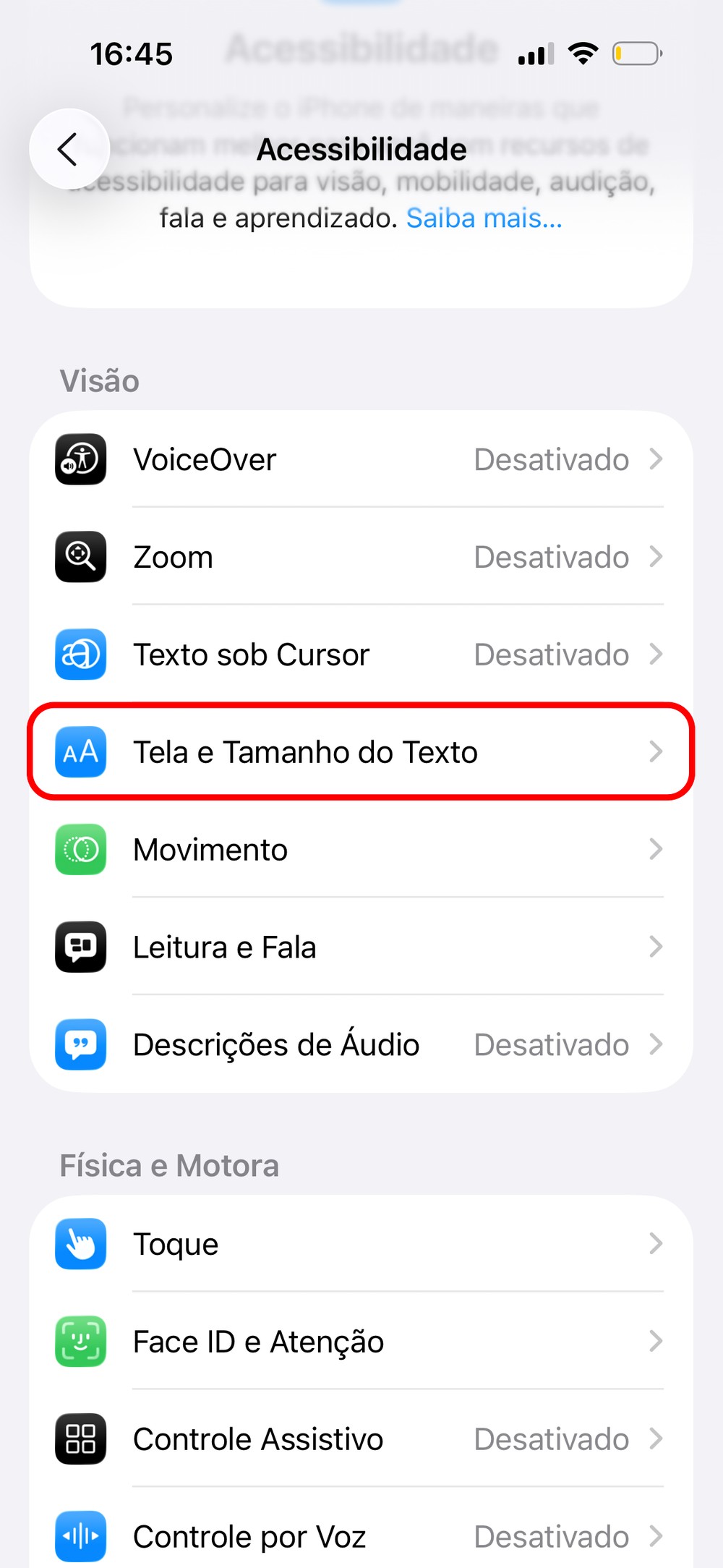Open Controle Assistivo settings

[360, 1439]
